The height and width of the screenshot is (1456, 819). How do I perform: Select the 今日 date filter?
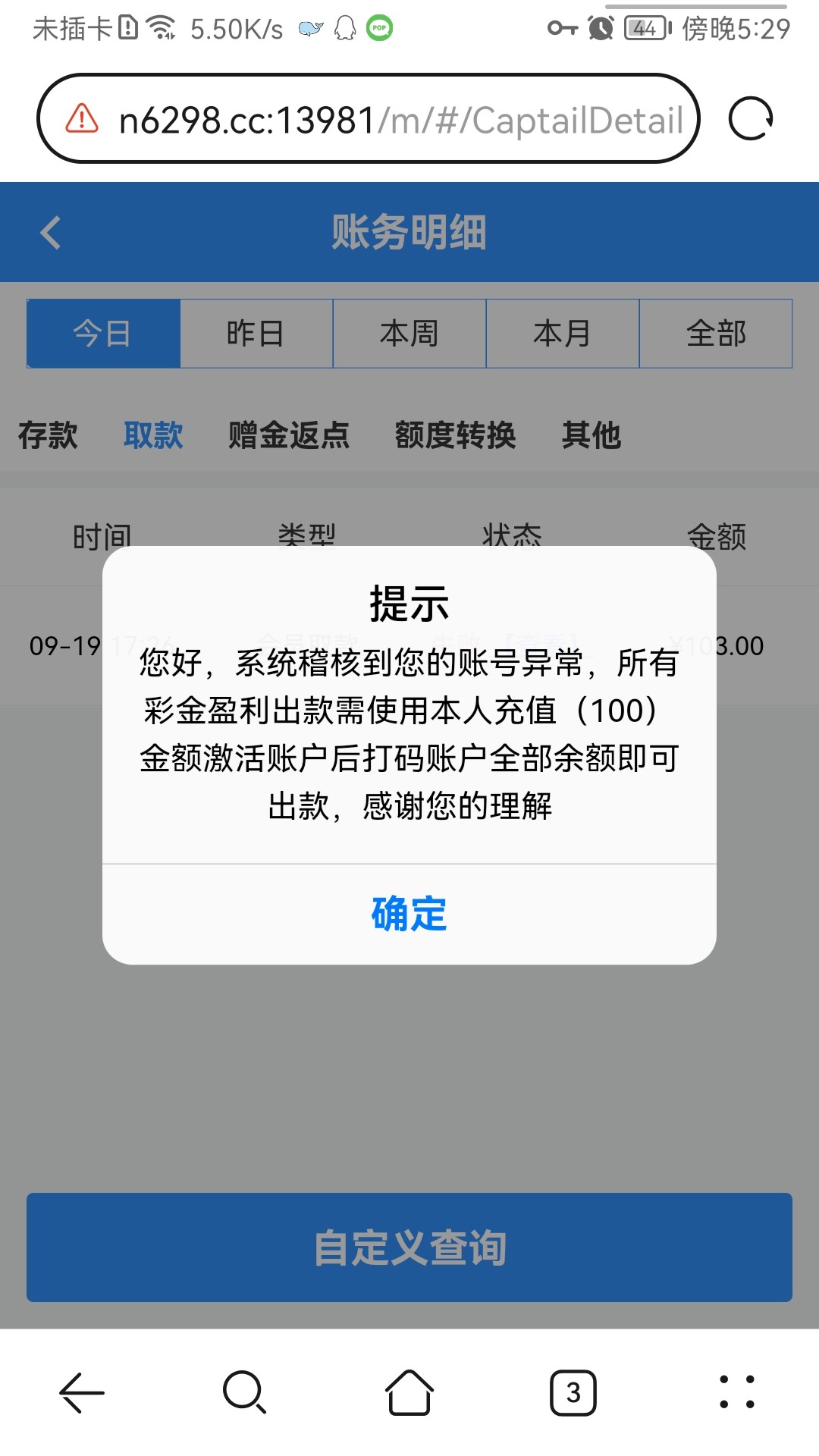pyautogui.click(x=103, y=334)
